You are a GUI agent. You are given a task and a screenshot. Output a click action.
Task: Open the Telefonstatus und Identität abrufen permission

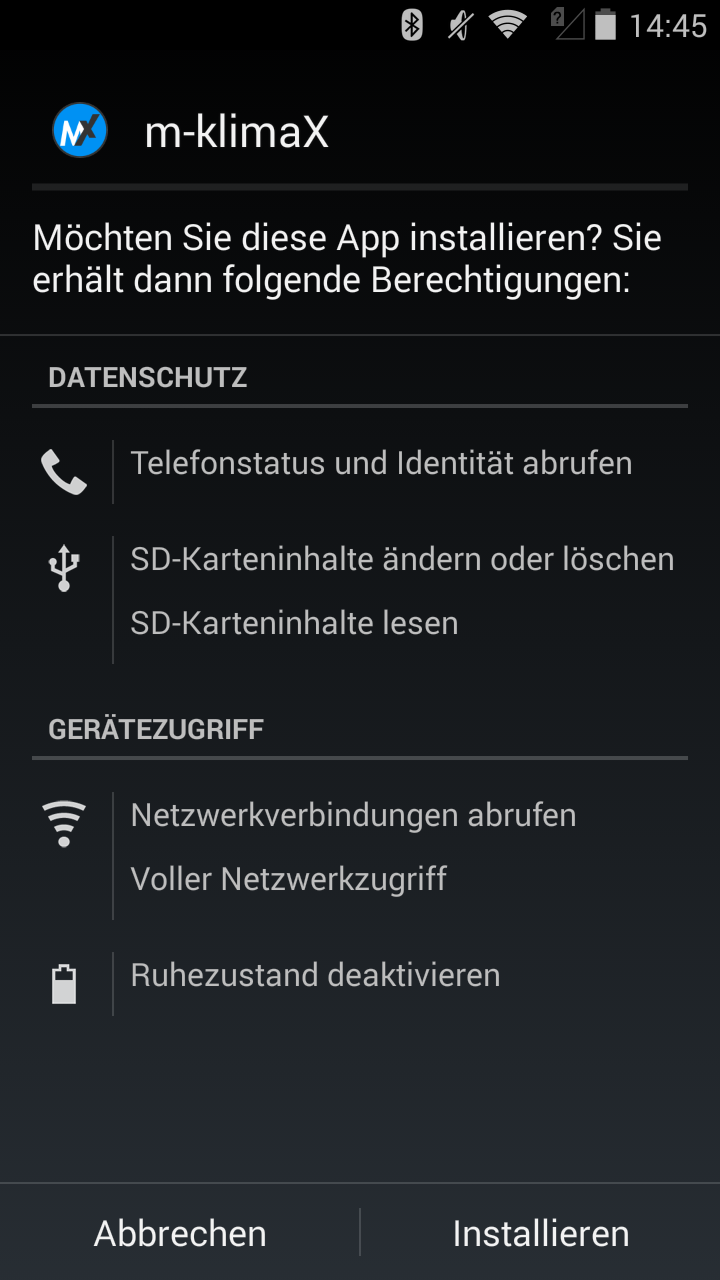coord(381,464)
